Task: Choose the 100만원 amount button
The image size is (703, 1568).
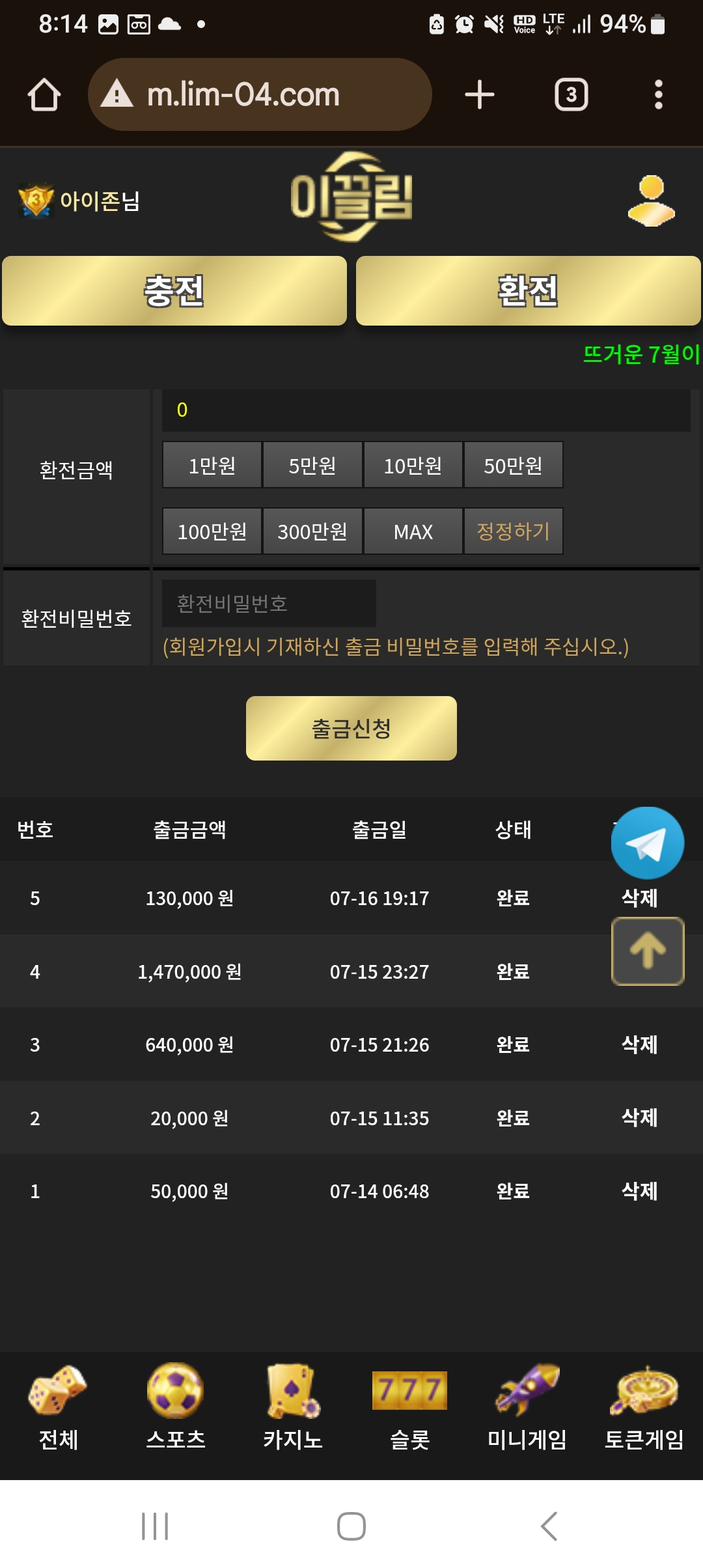Action: click(212, 531)
